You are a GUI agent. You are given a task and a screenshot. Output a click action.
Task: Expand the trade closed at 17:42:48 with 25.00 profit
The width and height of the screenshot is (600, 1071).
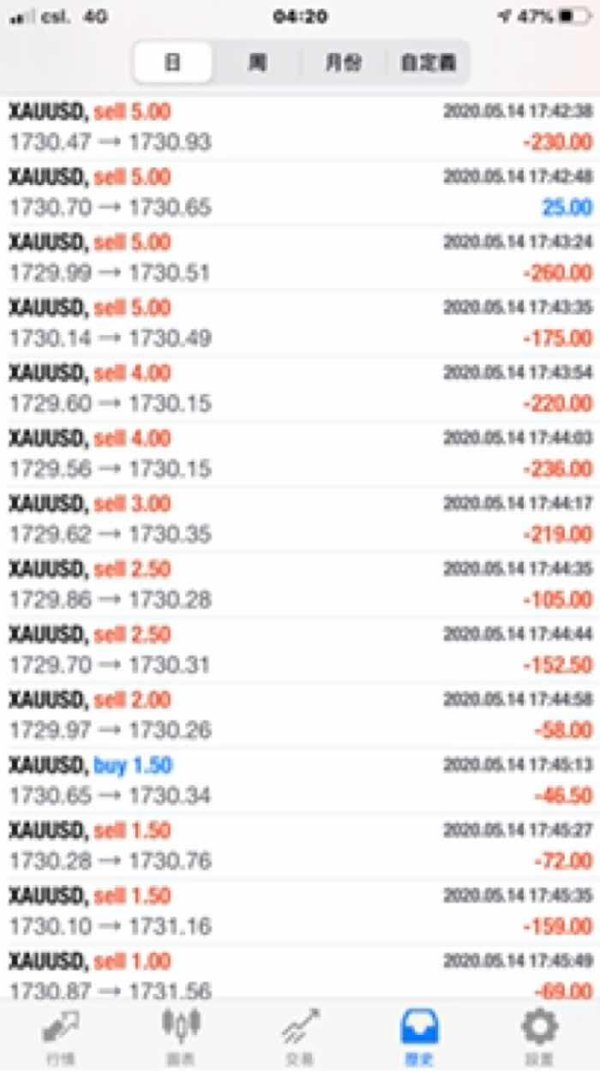[x=300, y=193]
